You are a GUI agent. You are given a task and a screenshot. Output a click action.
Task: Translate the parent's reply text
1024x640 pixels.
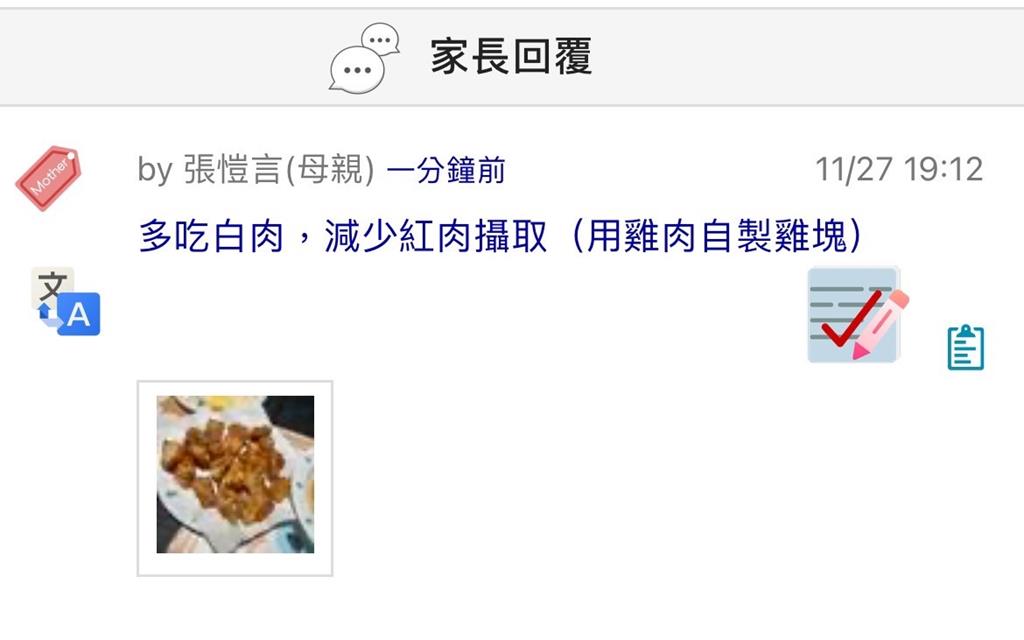[66, 301]
